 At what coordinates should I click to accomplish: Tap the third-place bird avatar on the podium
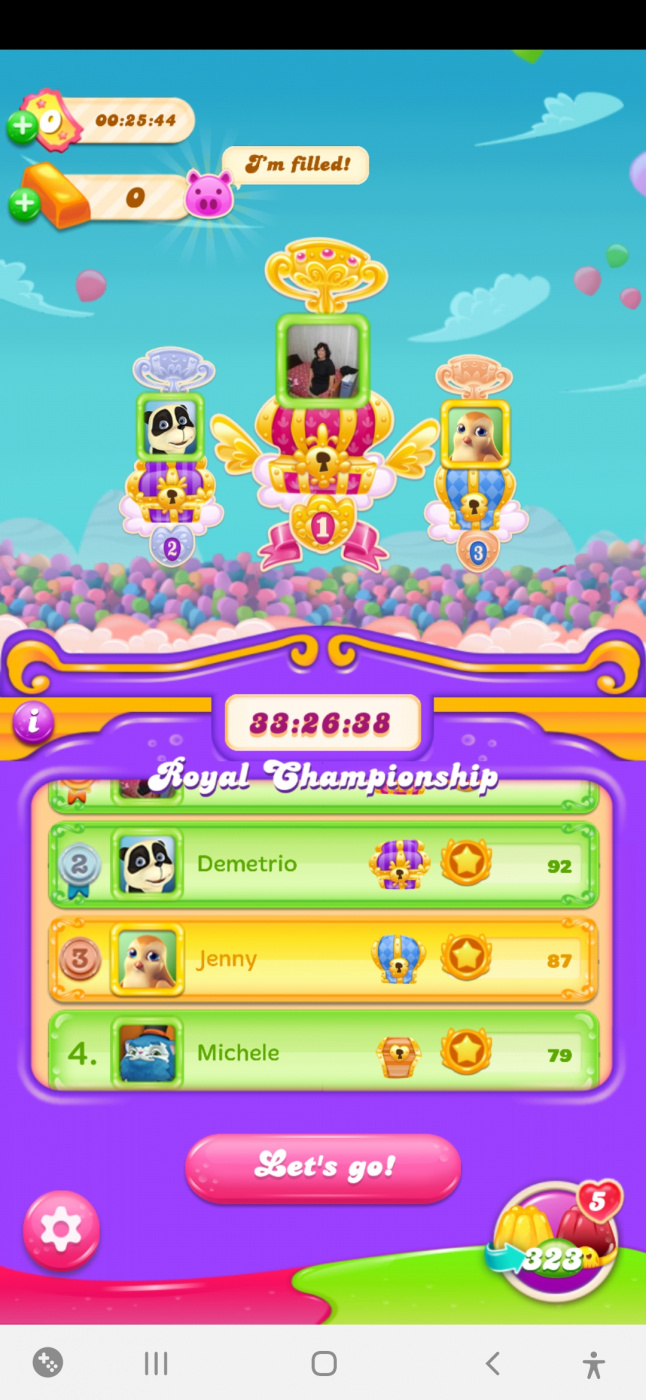point(475,435)
